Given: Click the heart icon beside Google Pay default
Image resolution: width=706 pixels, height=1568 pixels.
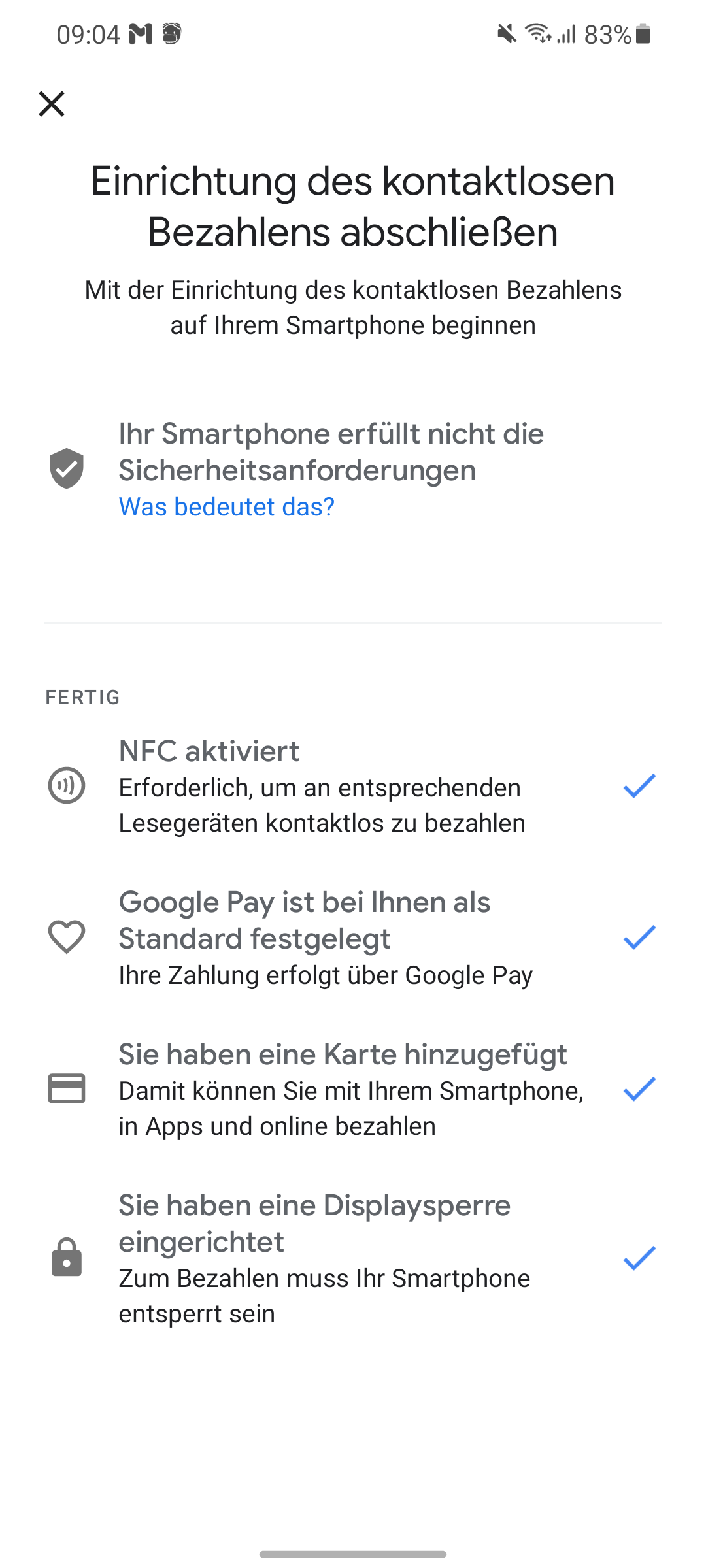Looking at the screenshot, I should (x=66, y=938).
